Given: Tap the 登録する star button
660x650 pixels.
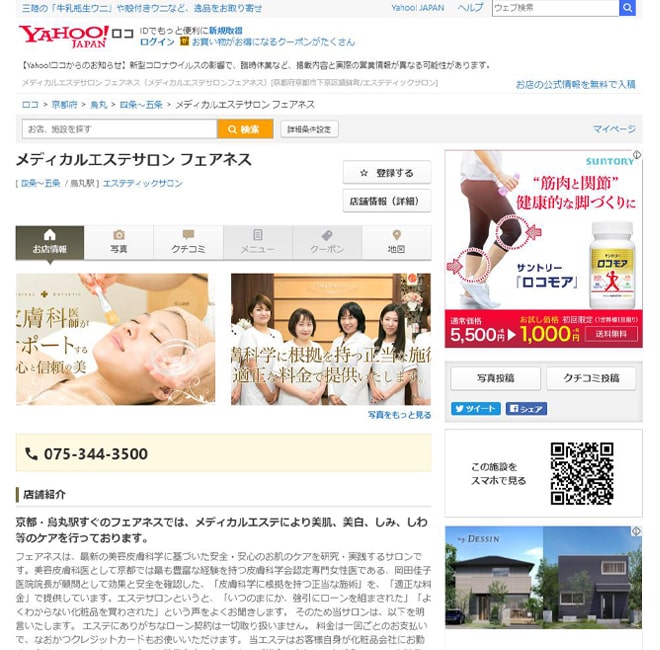Looking at the screenshot, I should 386,173.
